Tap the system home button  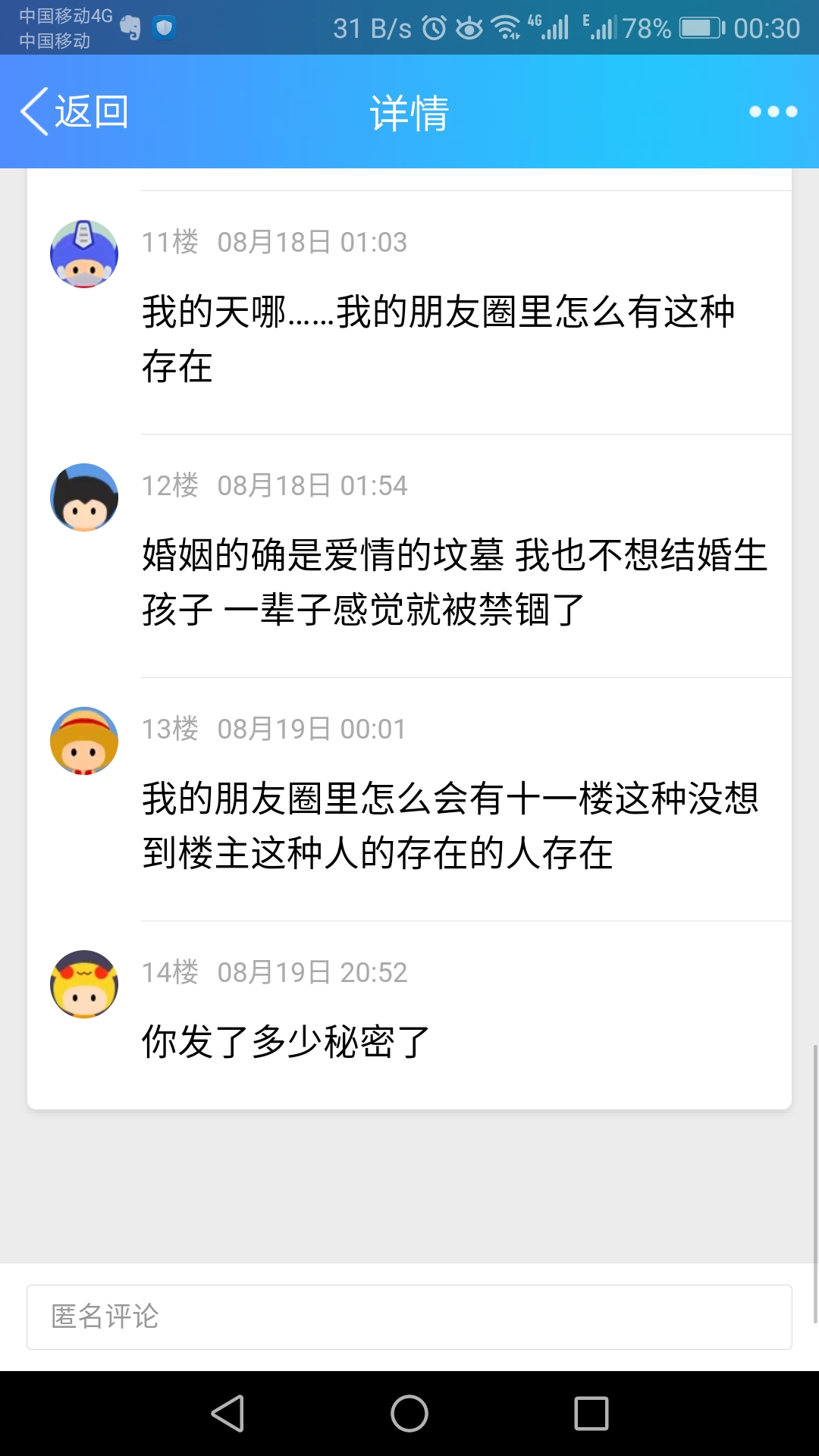point(409,1414)
